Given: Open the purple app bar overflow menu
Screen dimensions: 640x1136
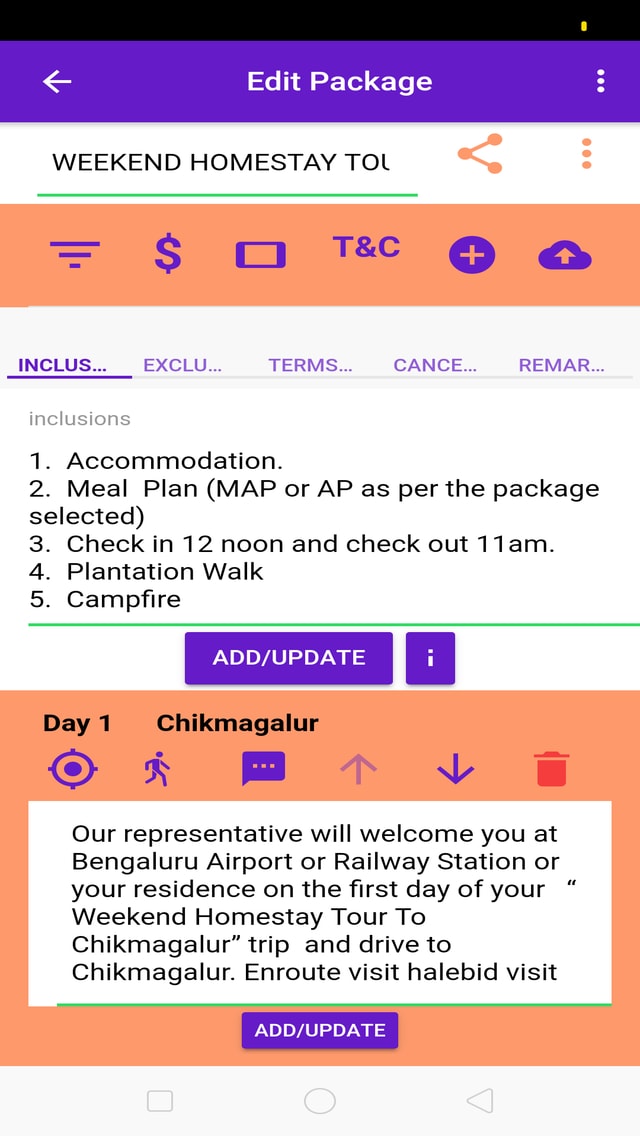Looking at the screenshot, I should 600,81.
